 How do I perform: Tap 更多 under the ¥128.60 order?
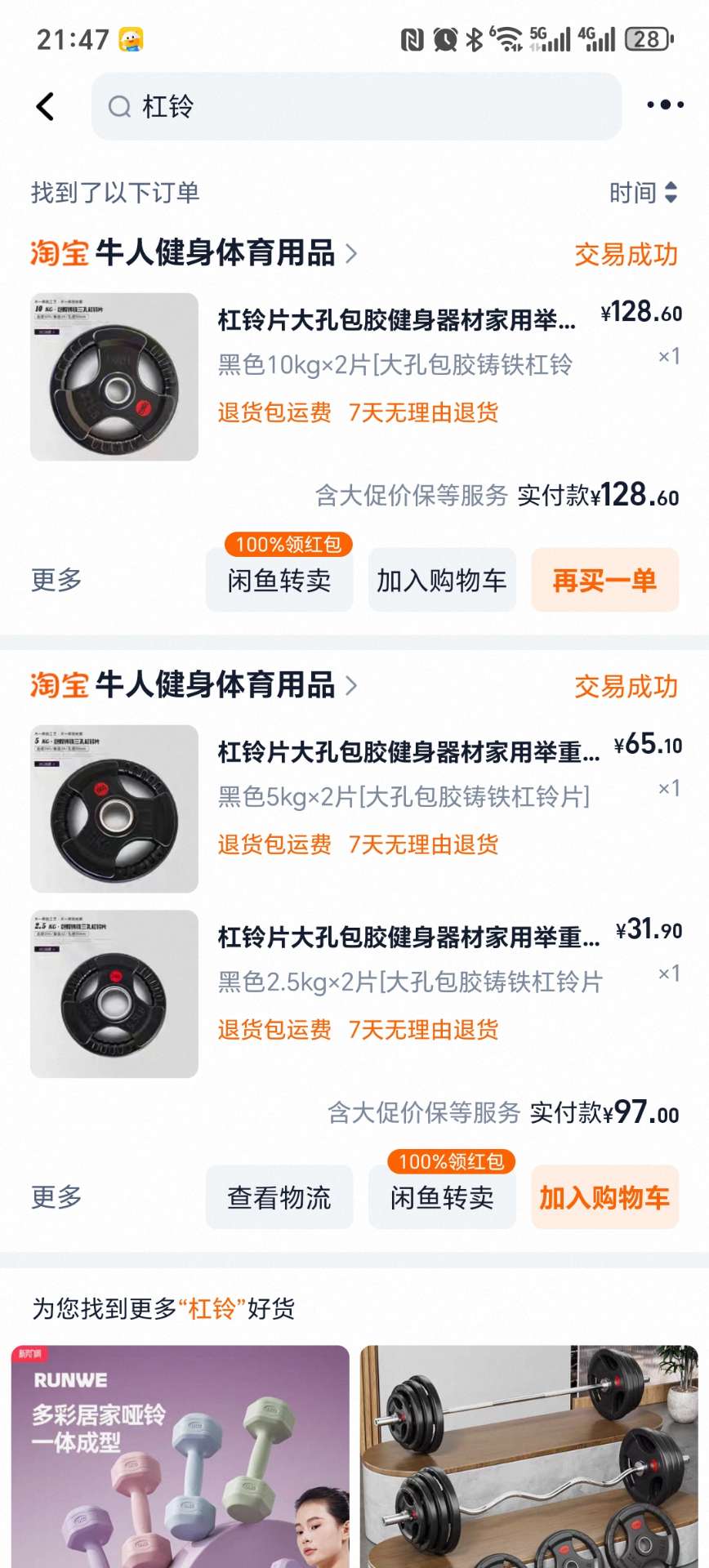[x=56, y=580]
